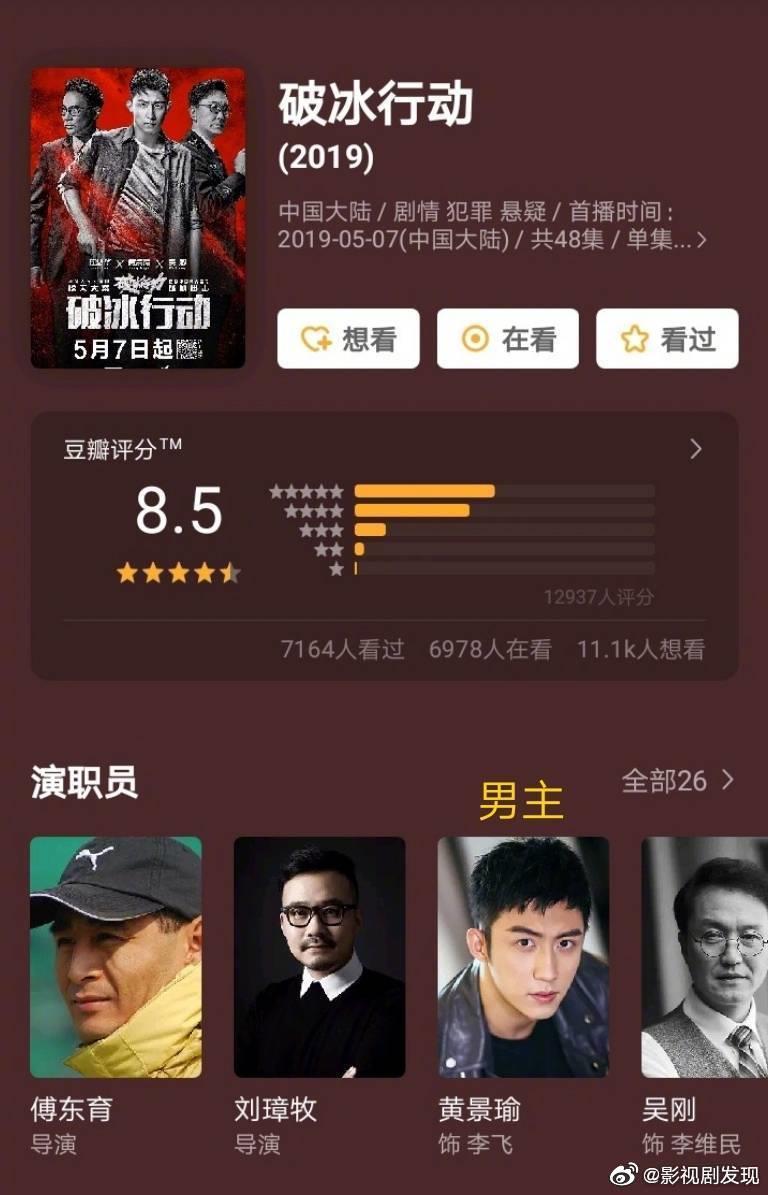Mark the show as 在看
The width and height of the screenshot is (768, 1195).
(507, 339)
